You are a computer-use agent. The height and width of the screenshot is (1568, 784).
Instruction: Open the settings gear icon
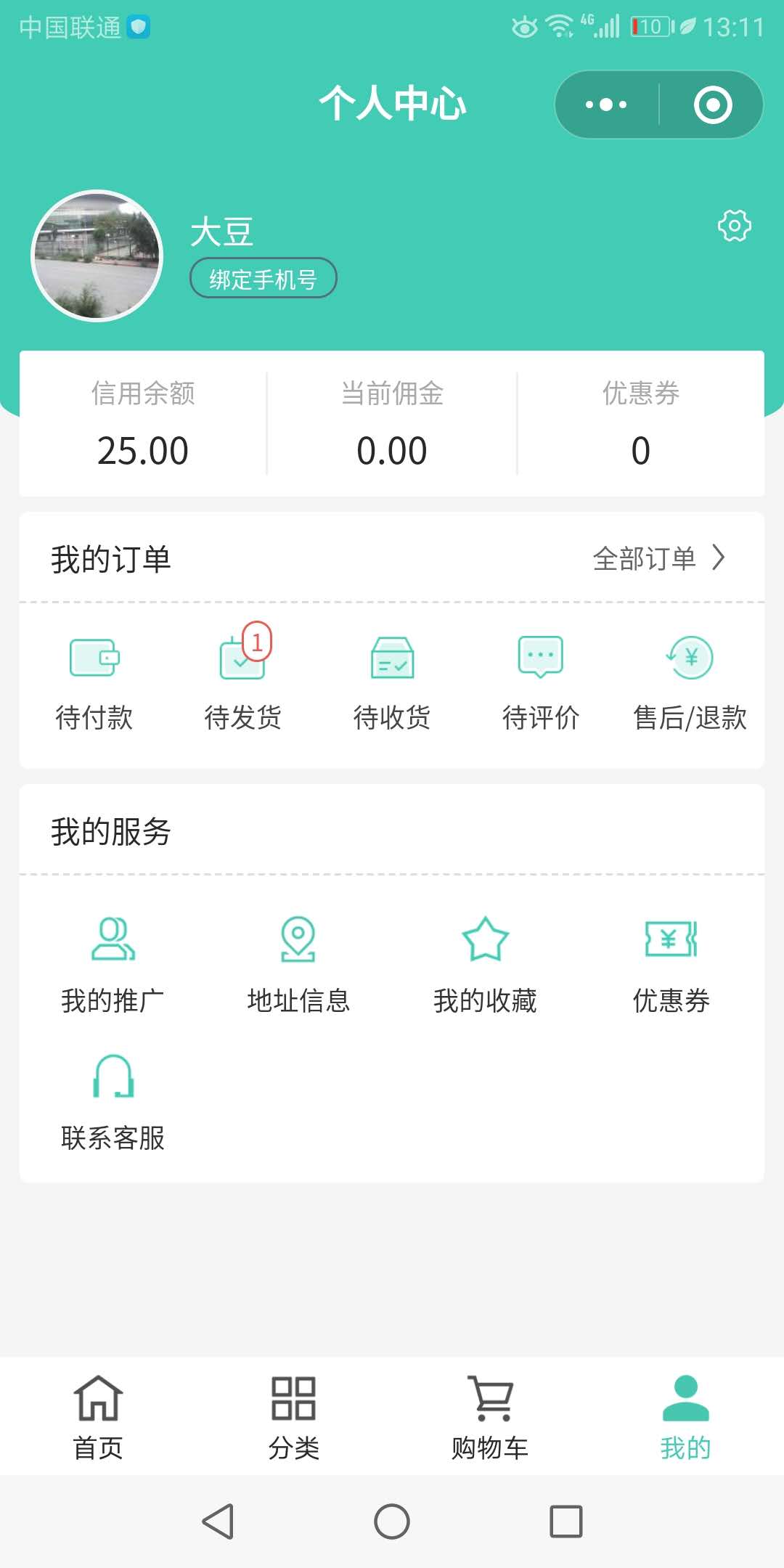[734, 226]
